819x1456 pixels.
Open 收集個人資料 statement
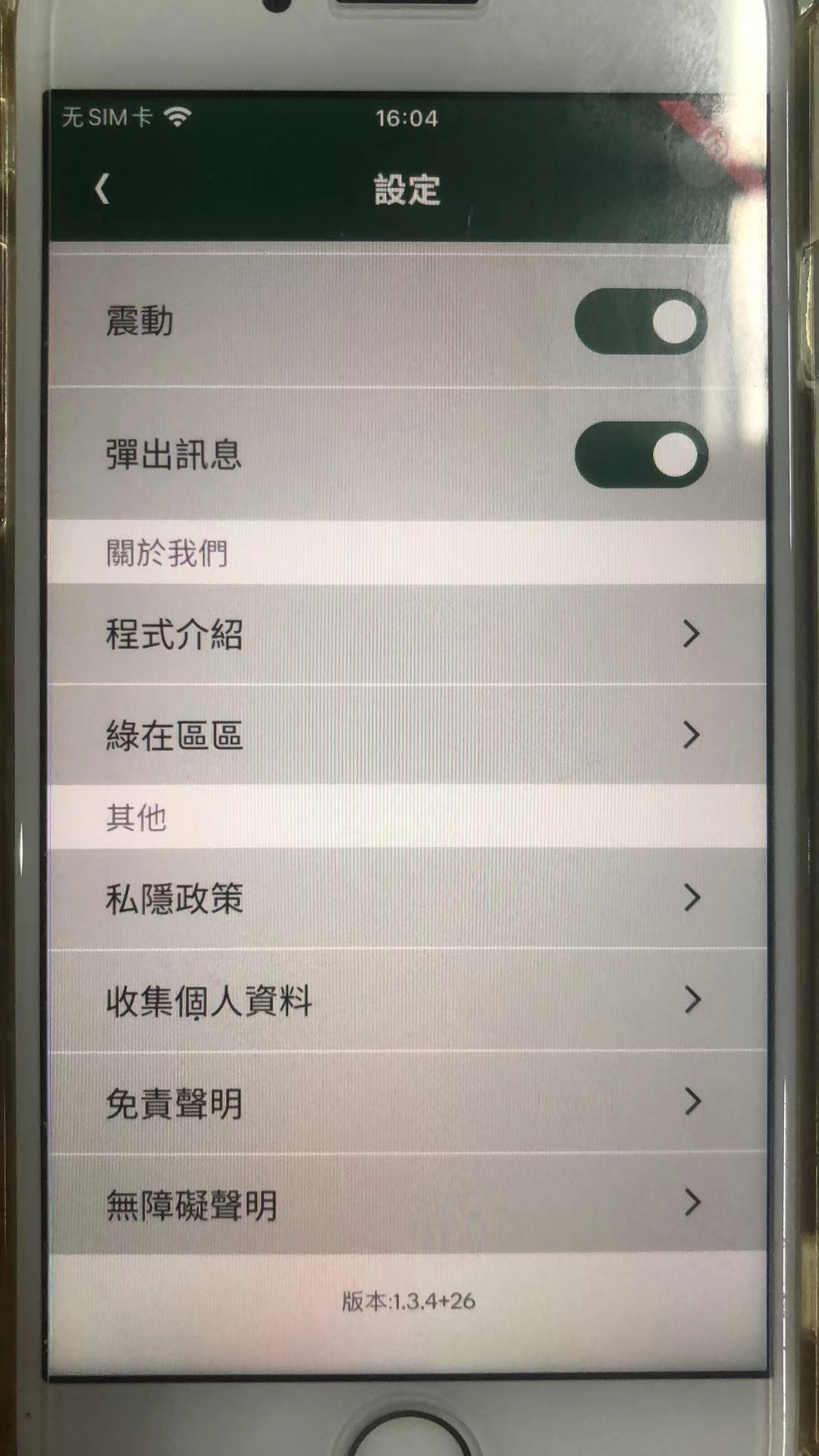(x=406, y=1000)
